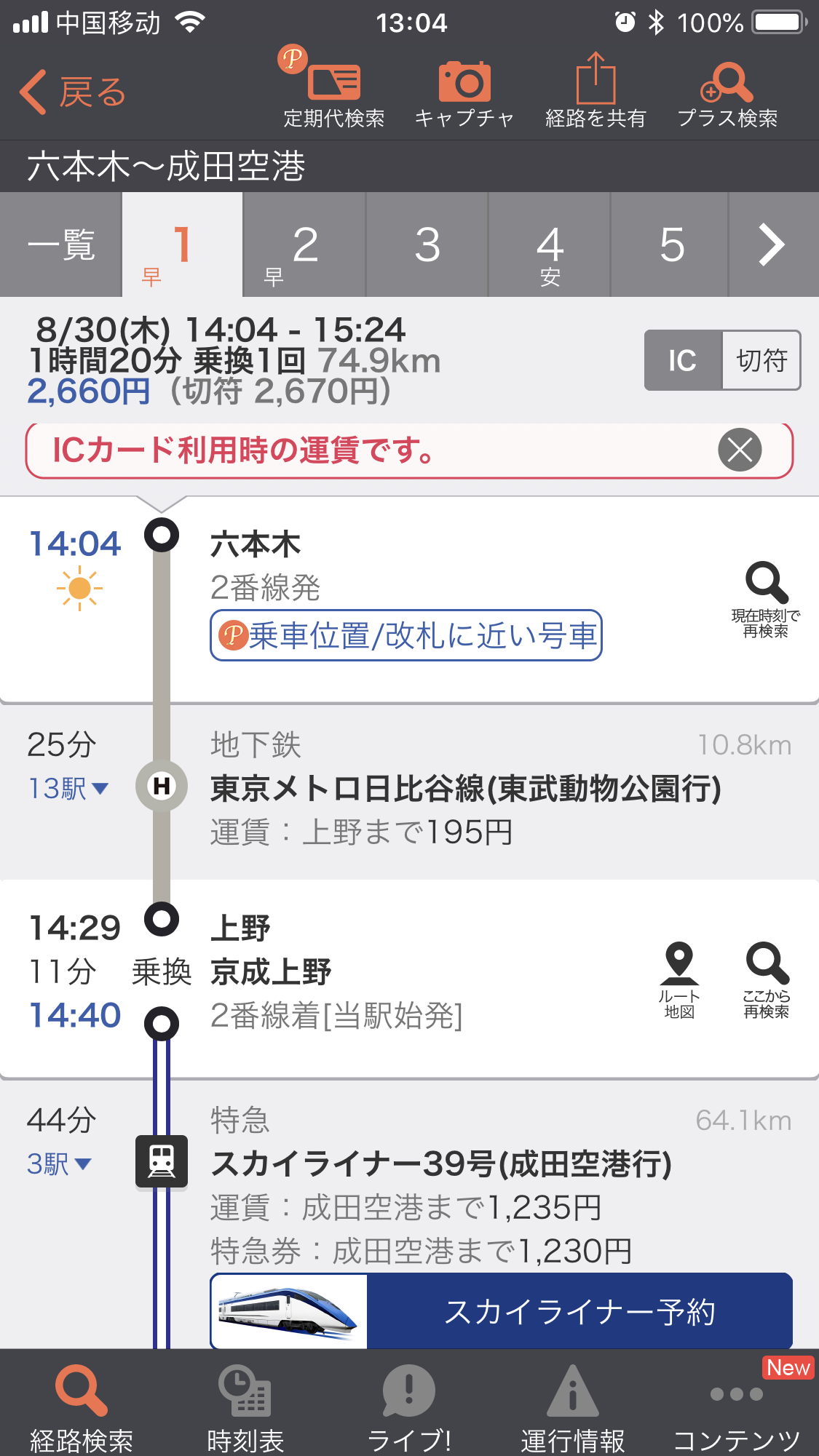Select route 2 tab
This screenshot has width=819, height=1456.
coord(304,244)
